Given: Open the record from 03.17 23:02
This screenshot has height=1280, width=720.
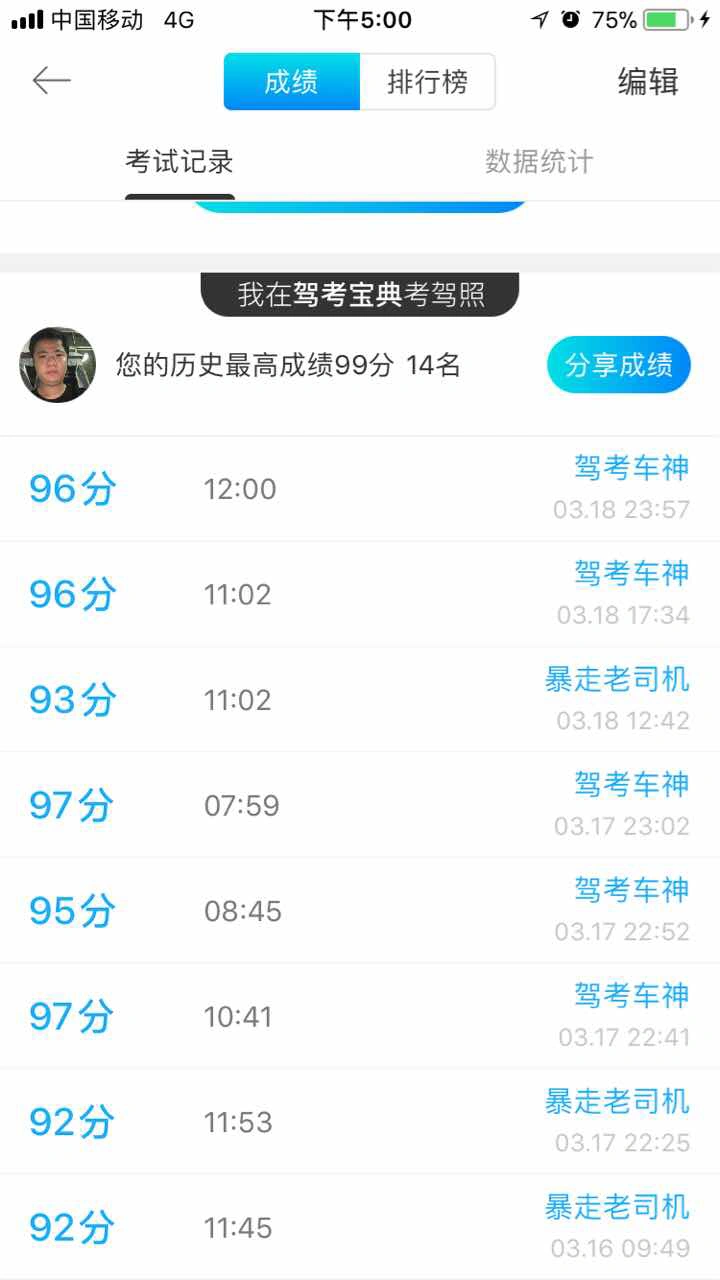Looking at the screenshot, I should 360,805.
